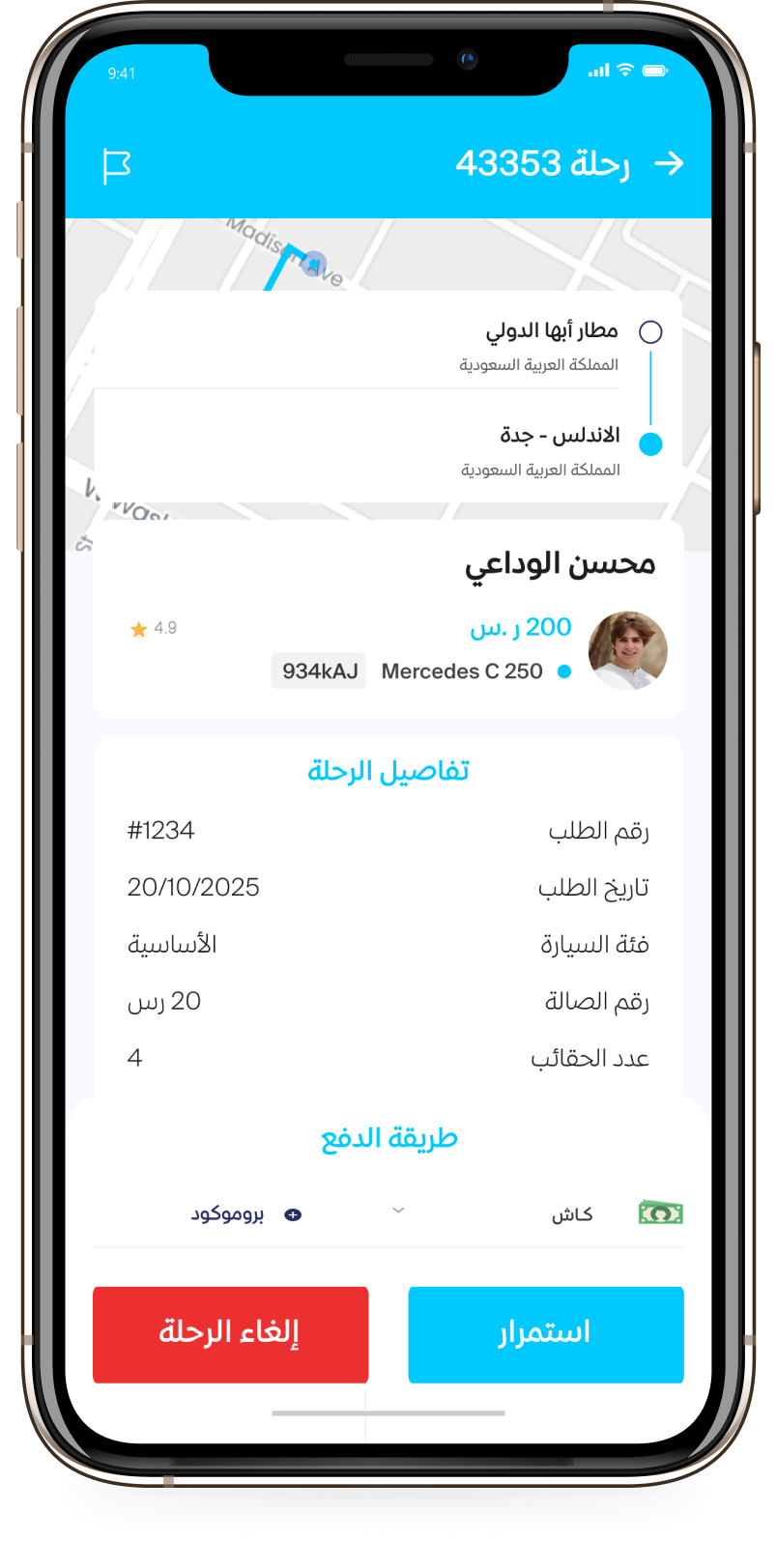
Task: Report the trip with the flag icon
Action: tap(117, 166)
